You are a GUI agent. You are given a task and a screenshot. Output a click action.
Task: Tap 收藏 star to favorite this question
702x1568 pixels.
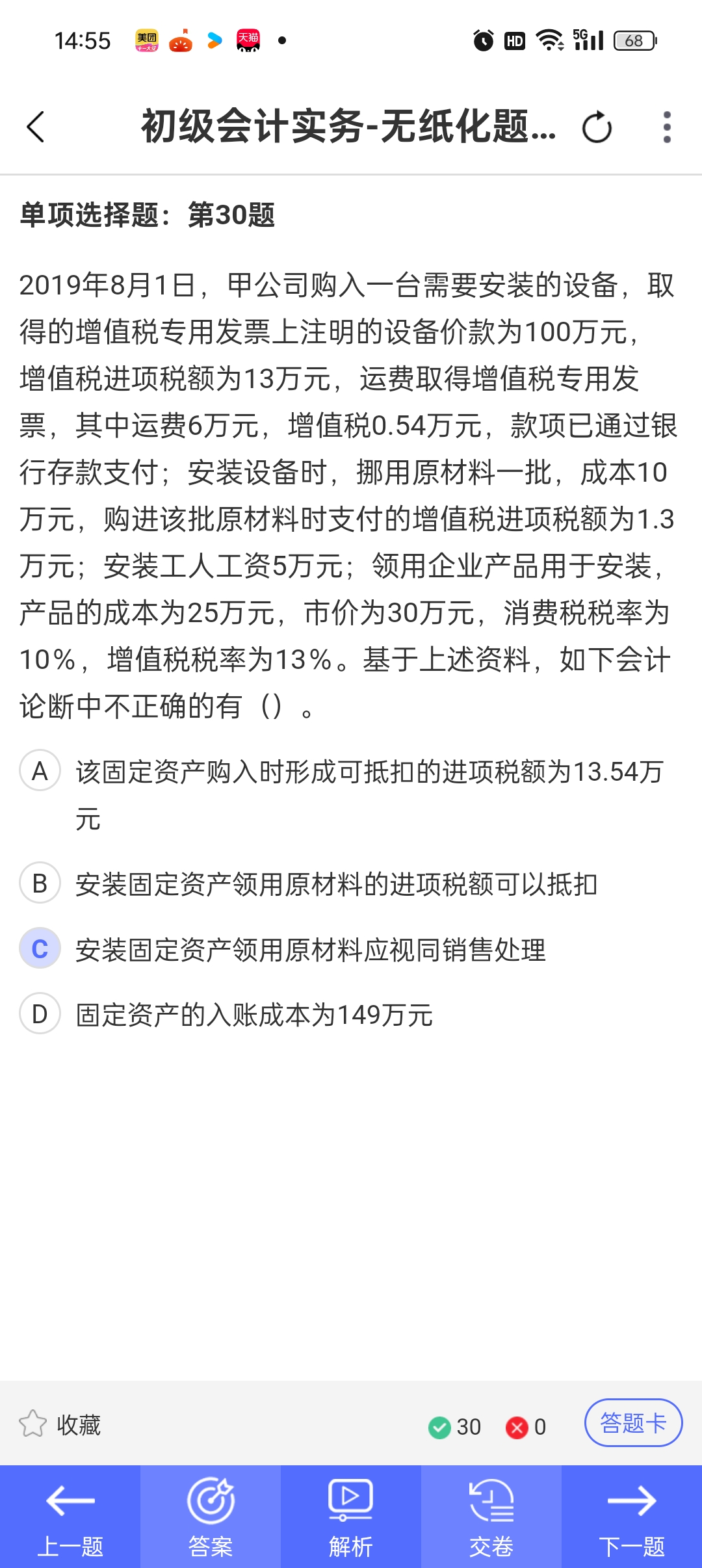tap(60, 1424)
